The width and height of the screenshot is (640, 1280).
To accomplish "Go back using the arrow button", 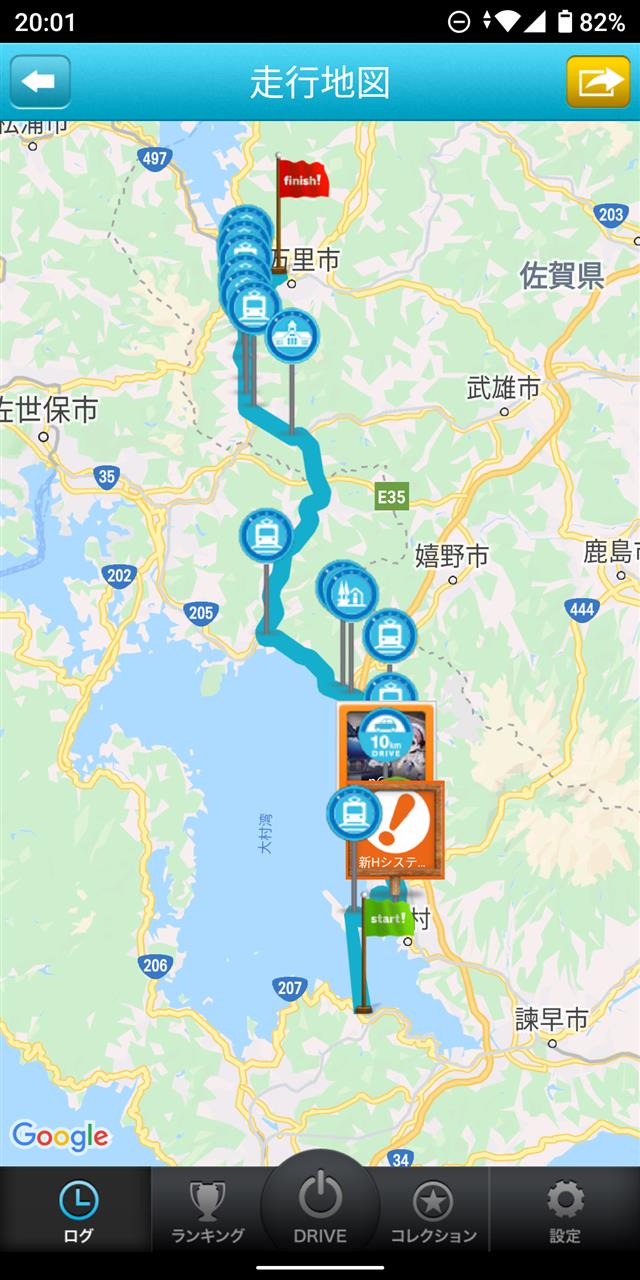I will pyautogui.click(x=40, y=82).
